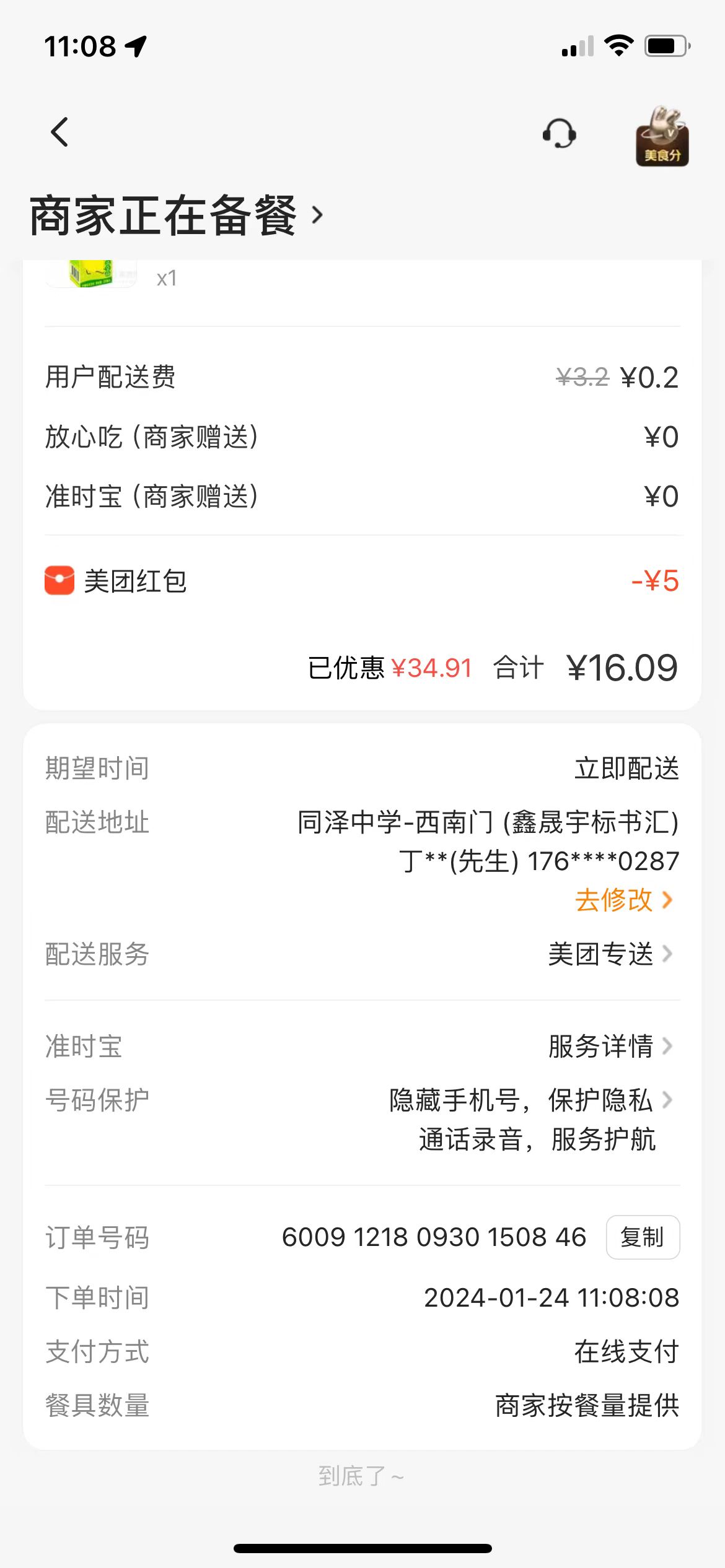This screenshot has height=1568, width=725.
Task: Open 美团专送 delivery service info
Action: click(610, 954)
